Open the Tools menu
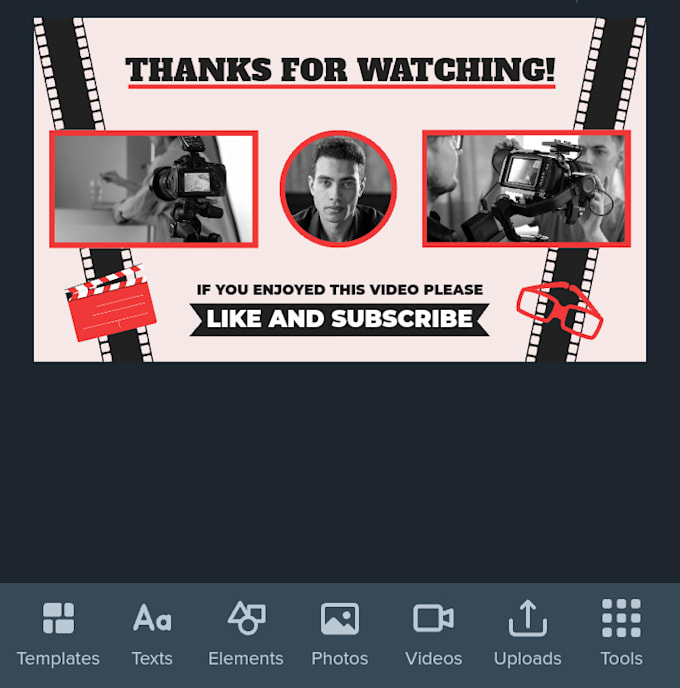This screenshot has width=680, height=688. click(621, 633)
